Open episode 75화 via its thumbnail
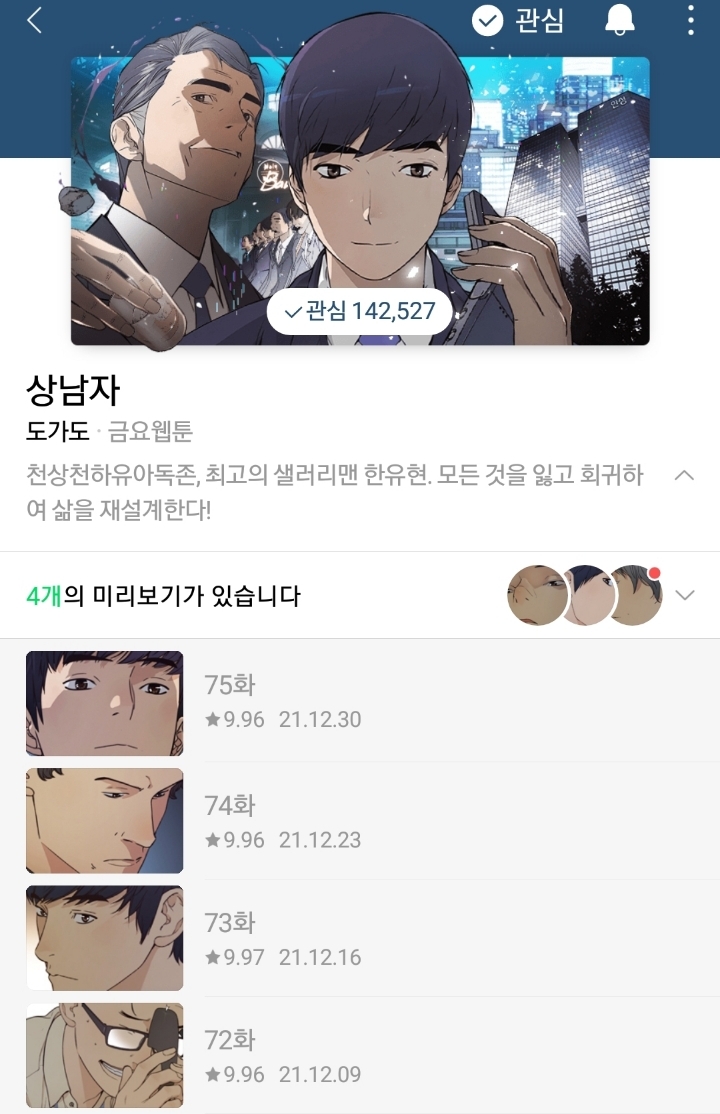Image resolution: width=720 pixels, height=1114 pixels. [x=104, y=703]
